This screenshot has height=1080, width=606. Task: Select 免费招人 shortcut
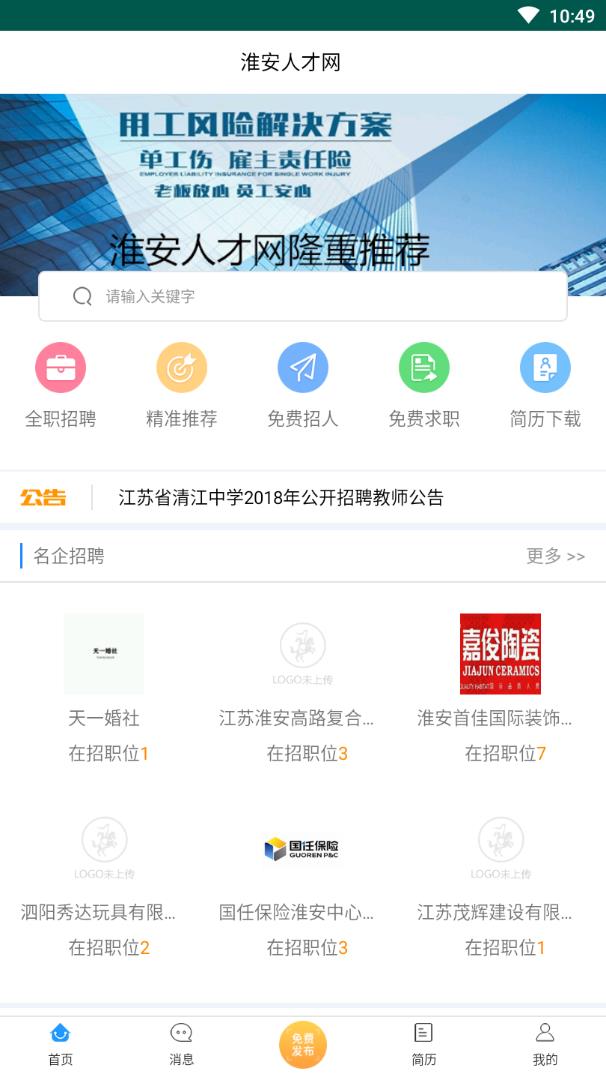pyautogui.click(x=302, y=385)
